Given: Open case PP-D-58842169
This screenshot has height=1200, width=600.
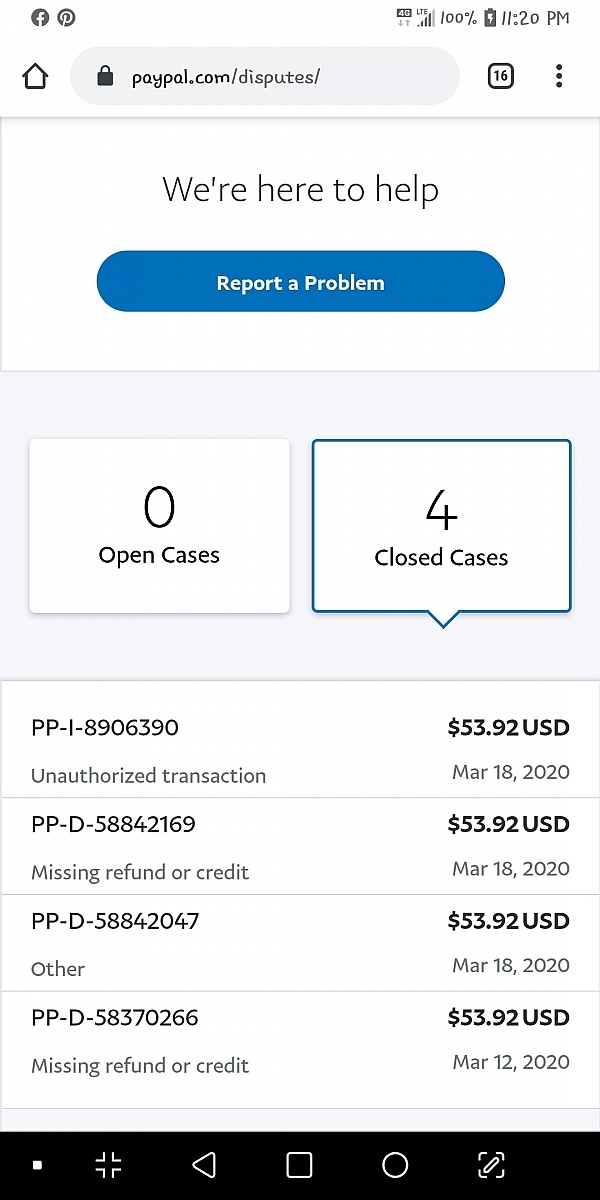Looking at the screenshot, I should pos(300,847).
